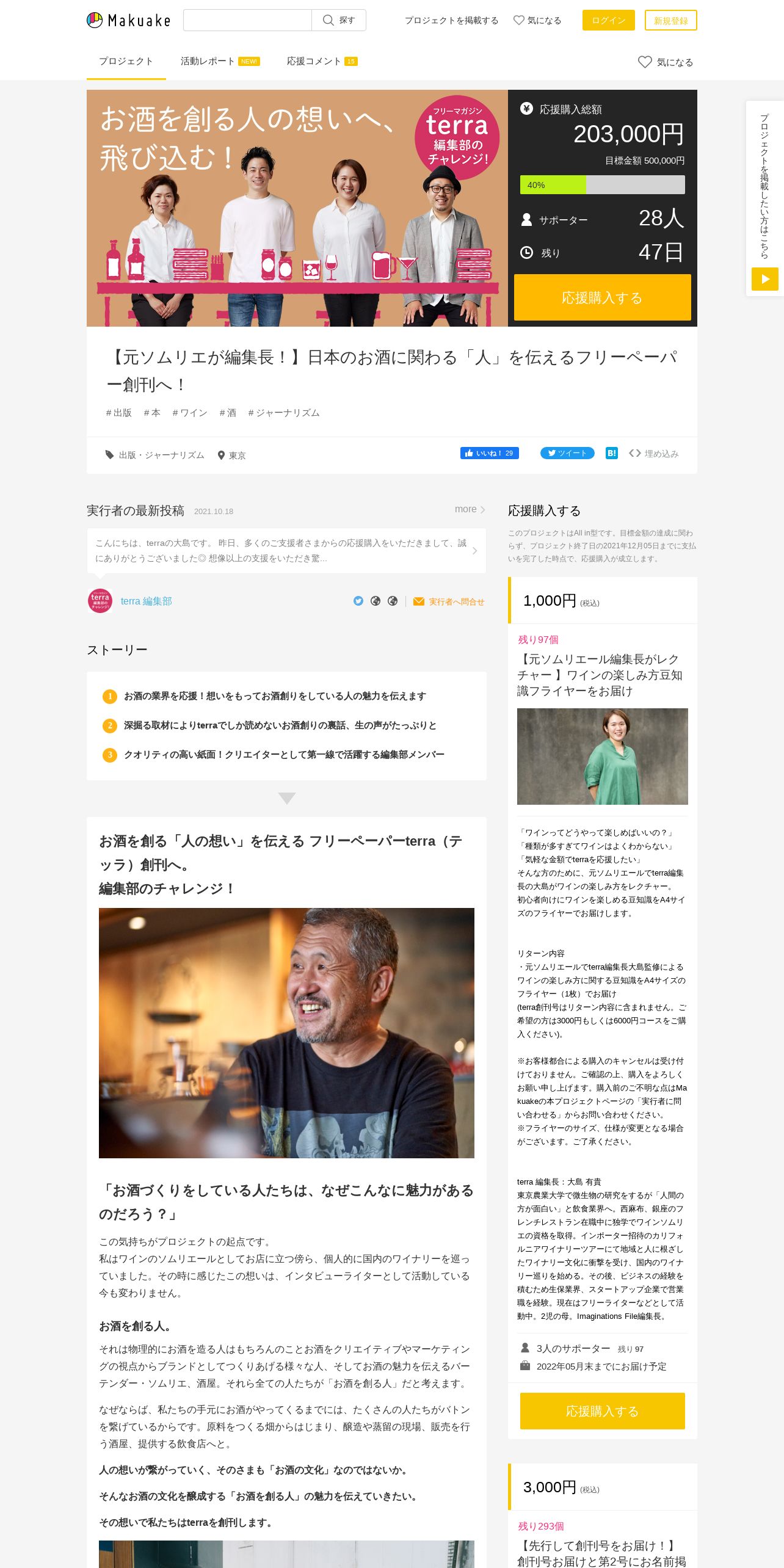Open terra 編集部 profile
This screenshot has width=784, height=1568.
[x=146, y=601]
